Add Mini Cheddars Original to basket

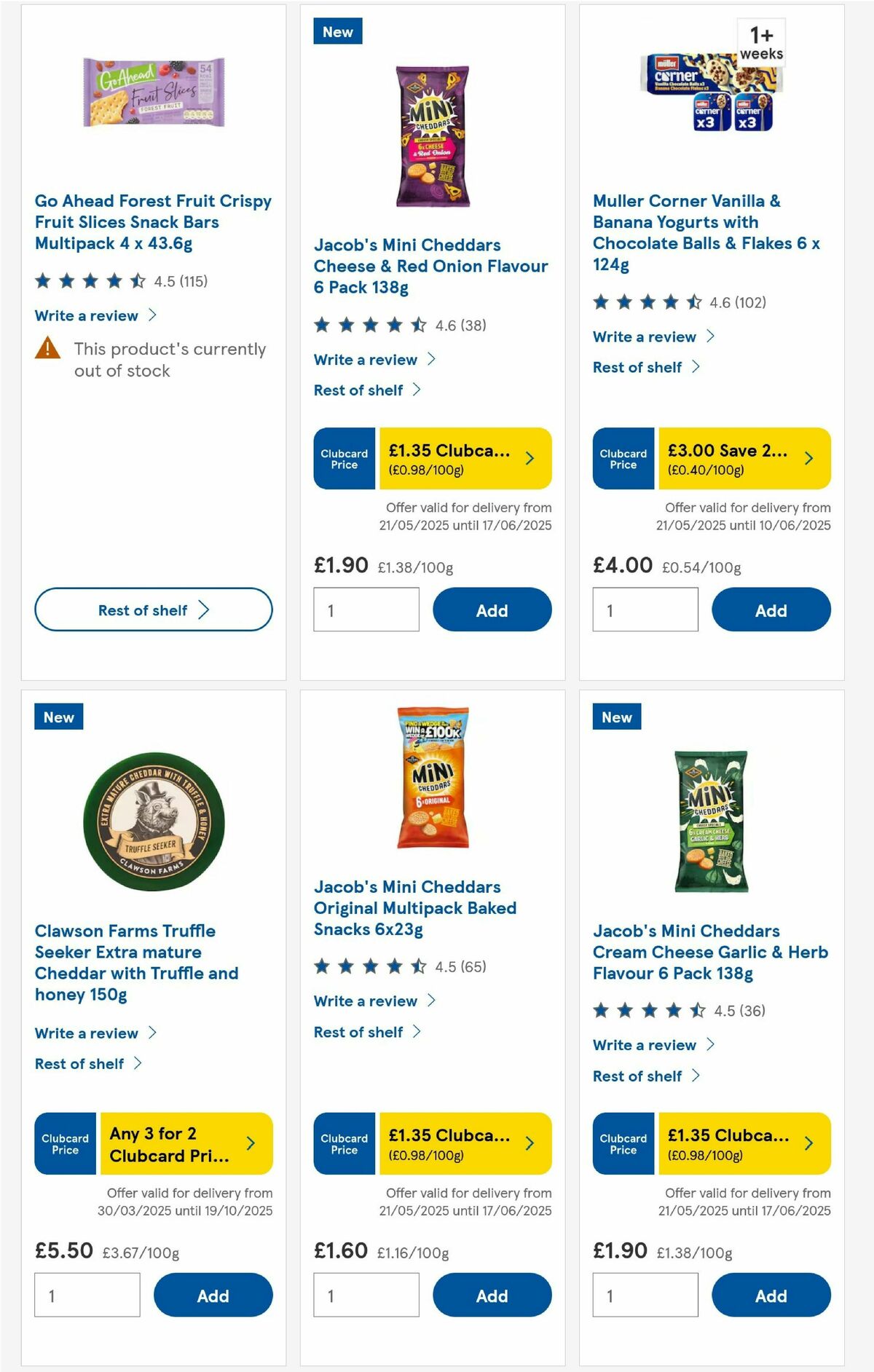click(492, 1296)
